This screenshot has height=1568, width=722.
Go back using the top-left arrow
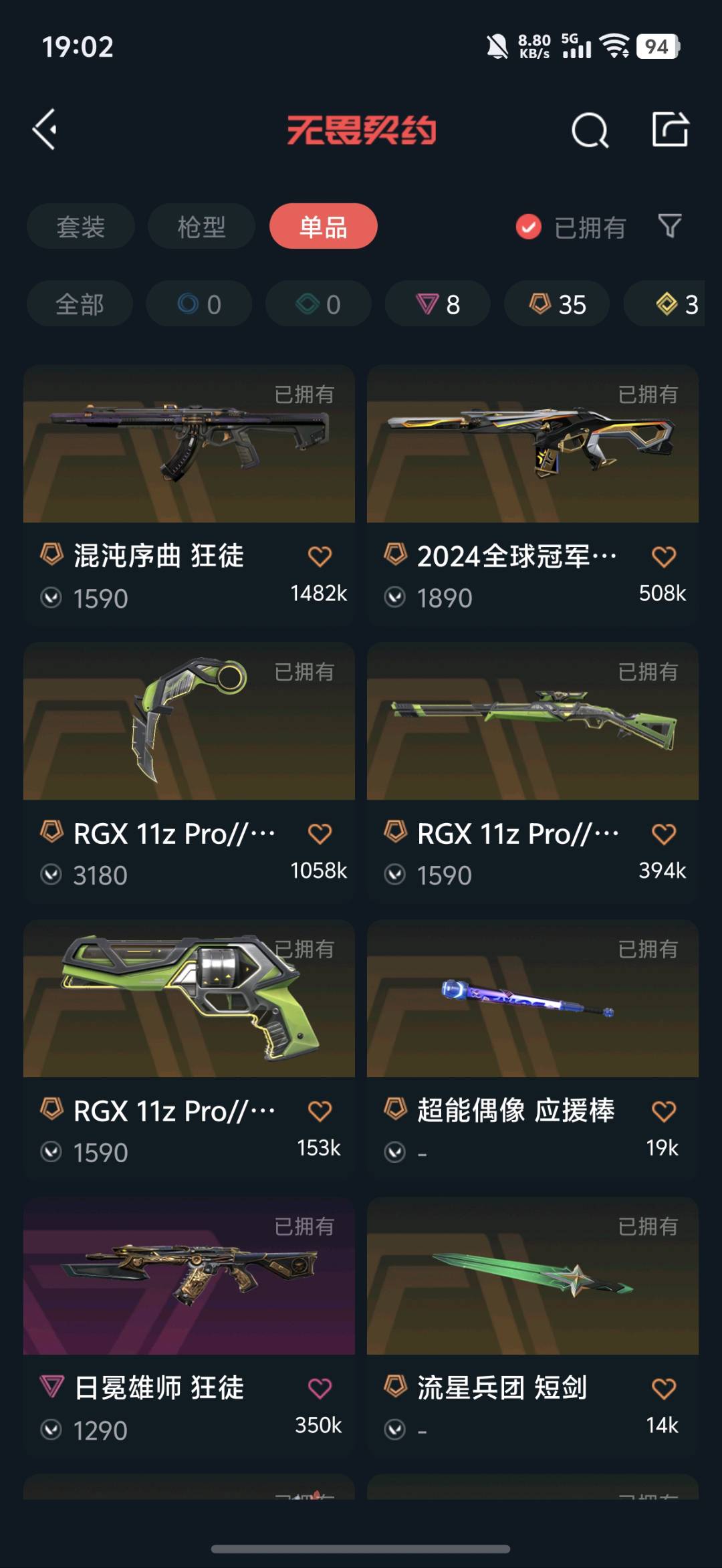point(45,130)
